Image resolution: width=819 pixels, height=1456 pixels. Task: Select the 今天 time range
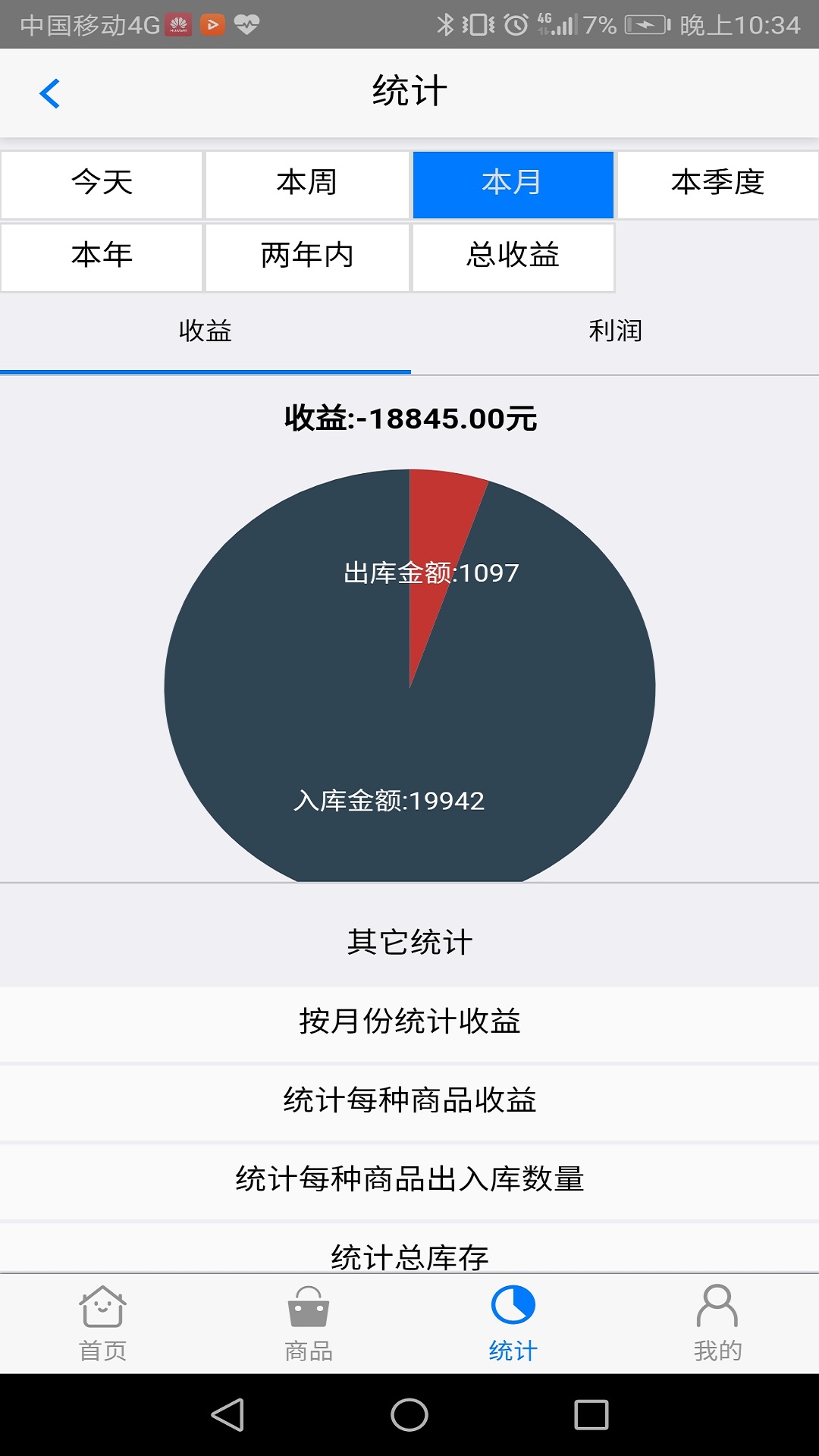pyautogui.click(x=102, y=184)
